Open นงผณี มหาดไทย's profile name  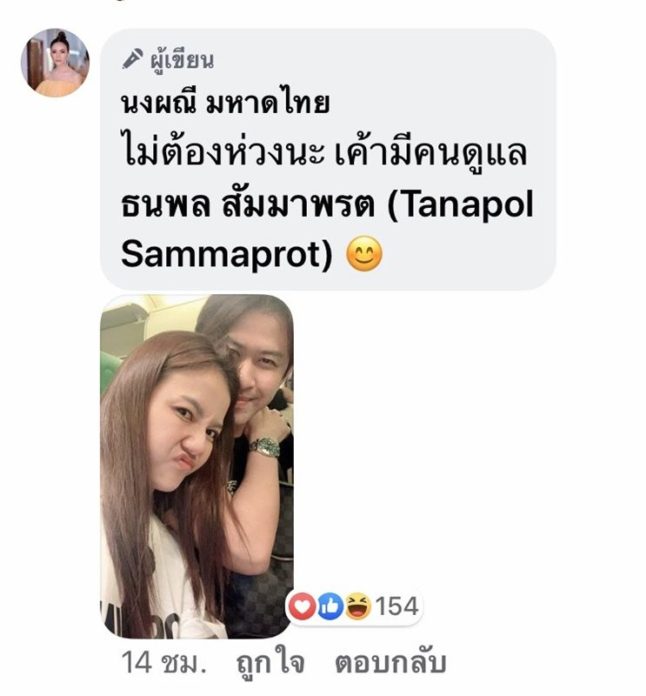pos(225,104)
